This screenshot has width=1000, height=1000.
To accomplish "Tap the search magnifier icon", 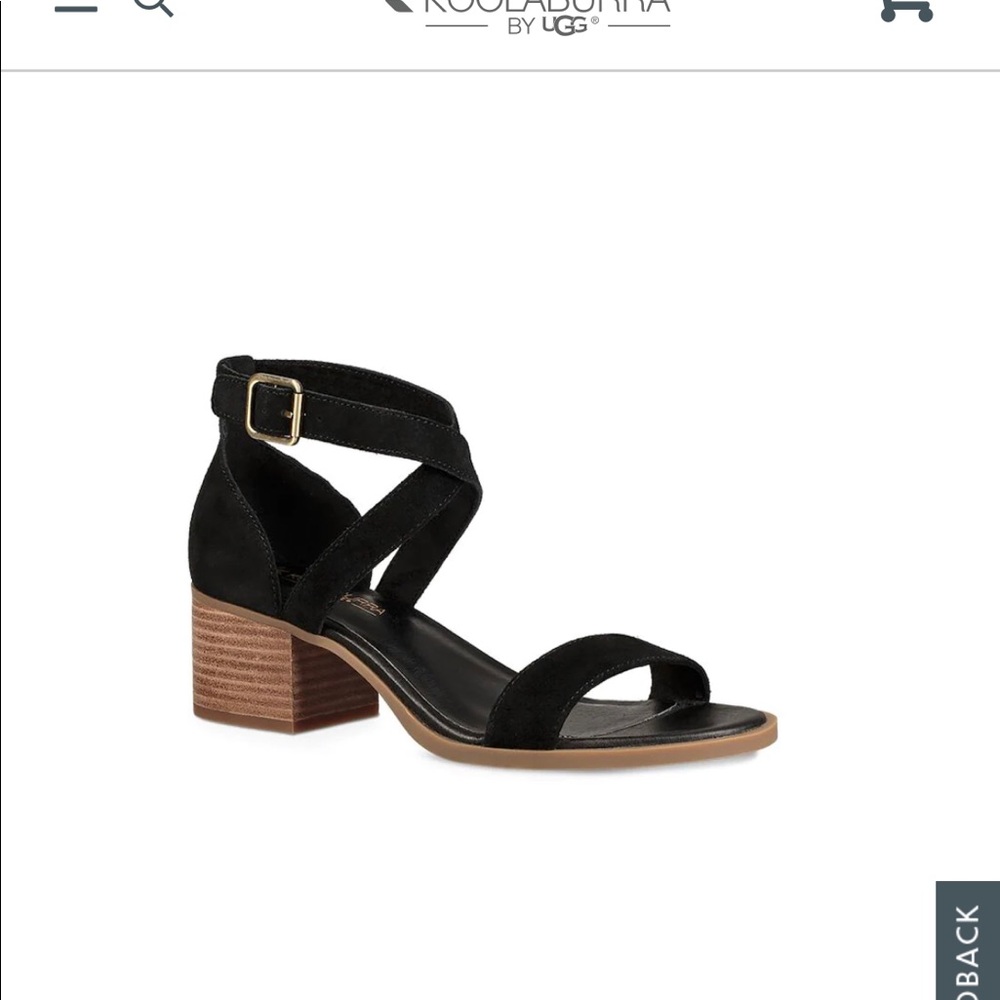I will (x=152, y=6).
